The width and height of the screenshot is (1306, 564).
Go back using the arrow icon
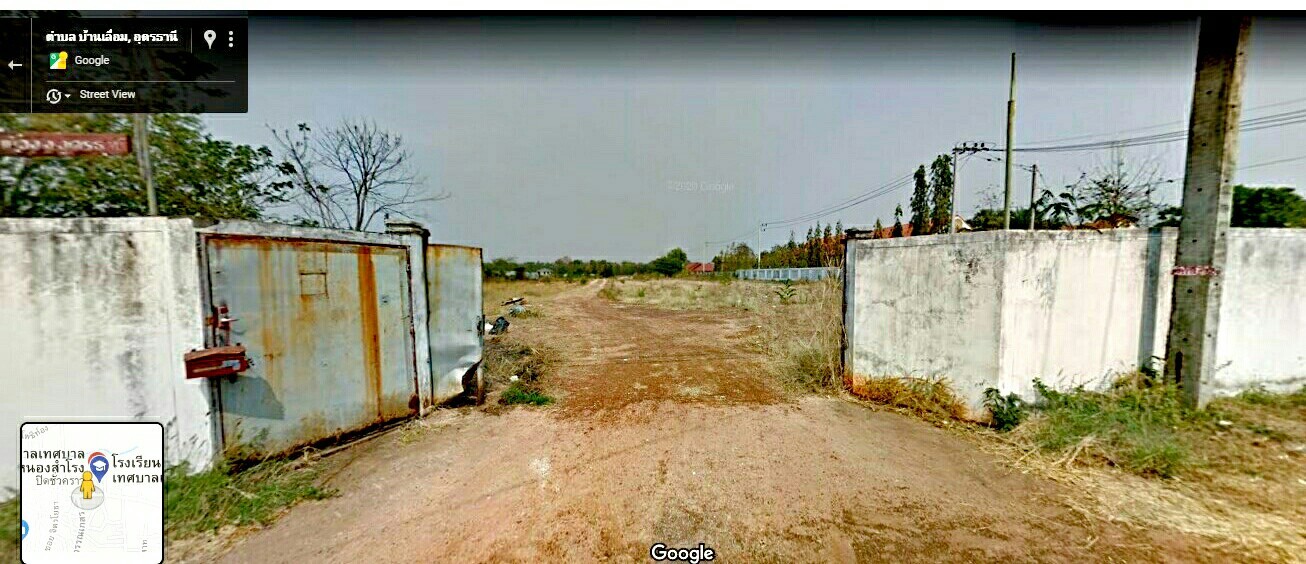[15, 65]
